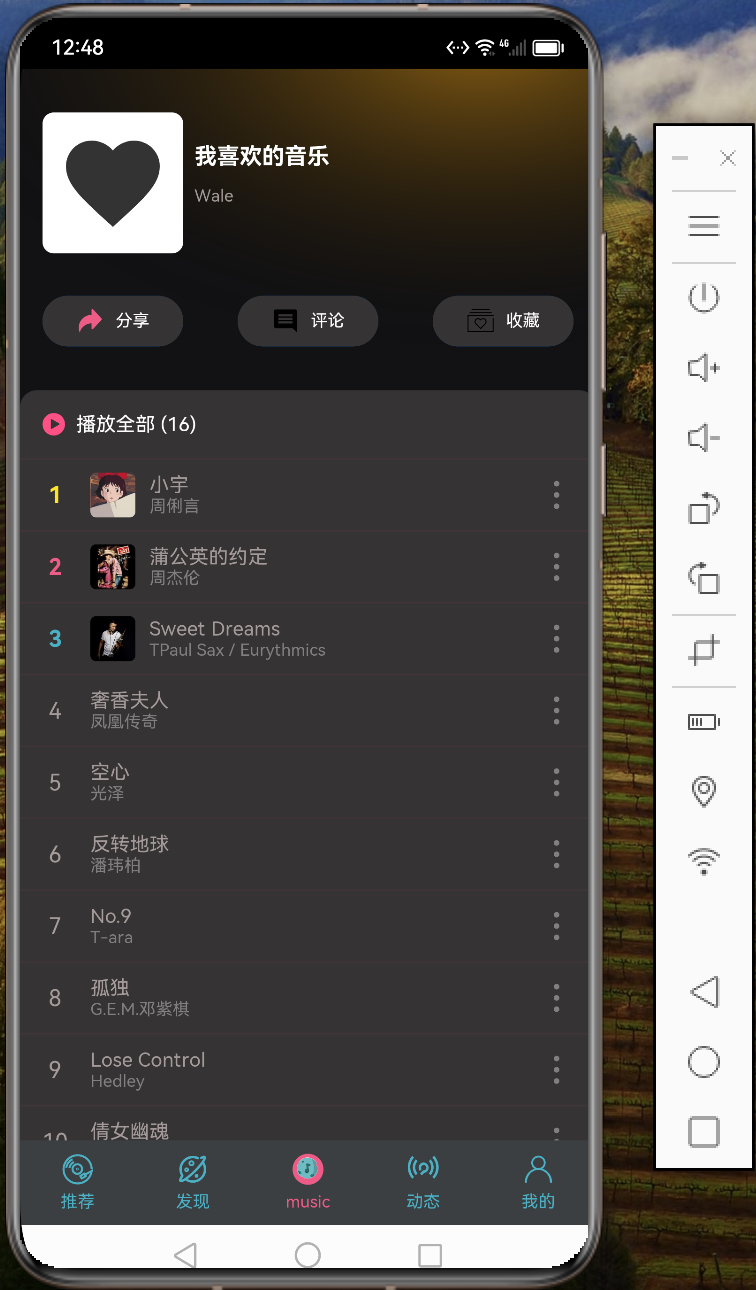Tap 收藏 to collect the playlist
The width and height of the screenshot is (756, 1290).
(x=502, y=321)
